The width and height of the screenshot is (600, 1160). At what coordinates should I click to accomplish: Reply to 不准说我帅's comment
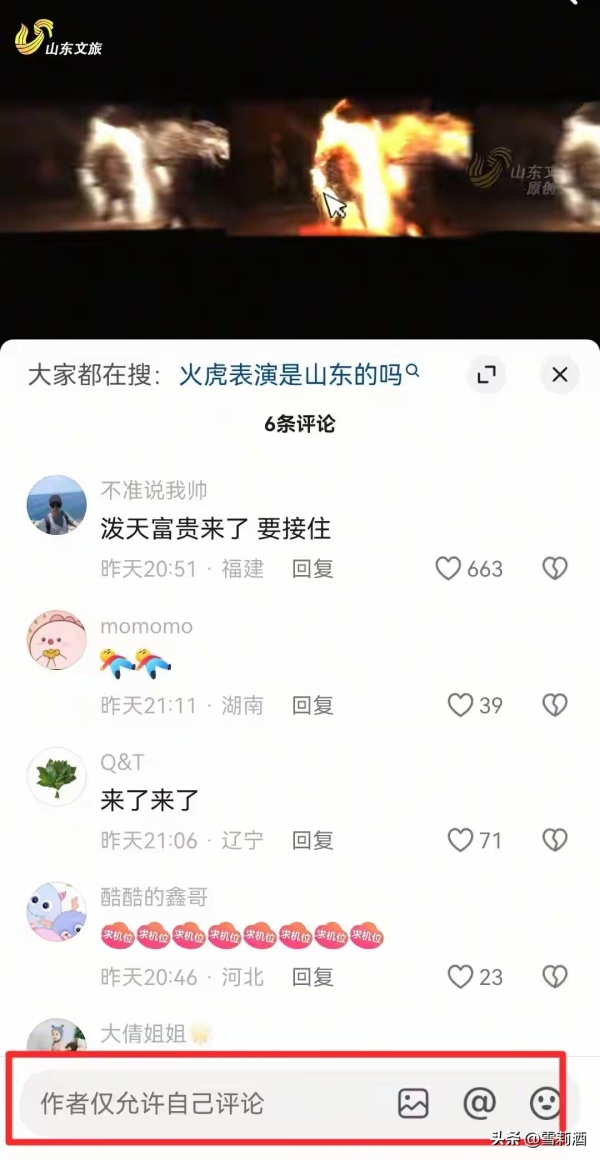pos(312,569)
